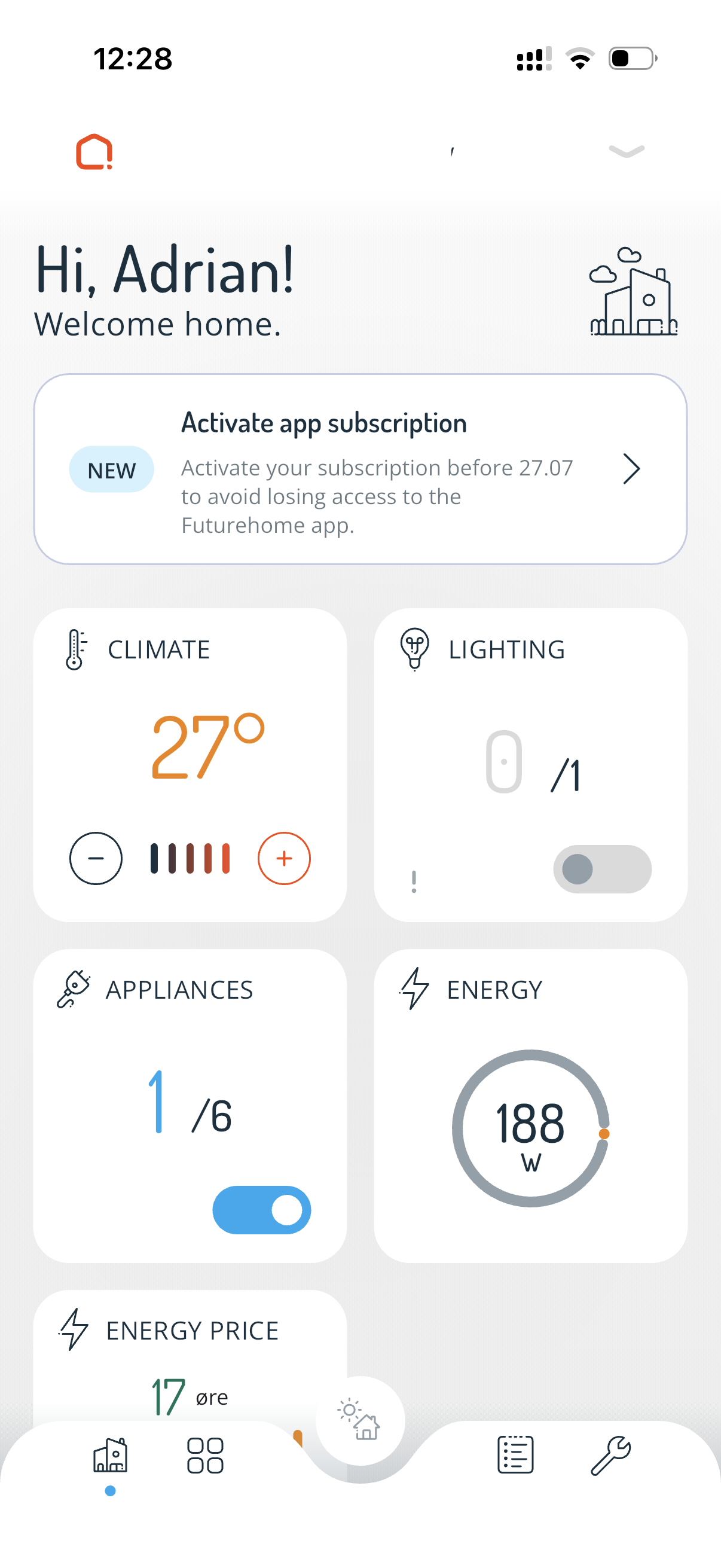The height and width of the screenshot is (1568, 721).
Task: Tap the orange home alert icon
Action: click(94, 151)
